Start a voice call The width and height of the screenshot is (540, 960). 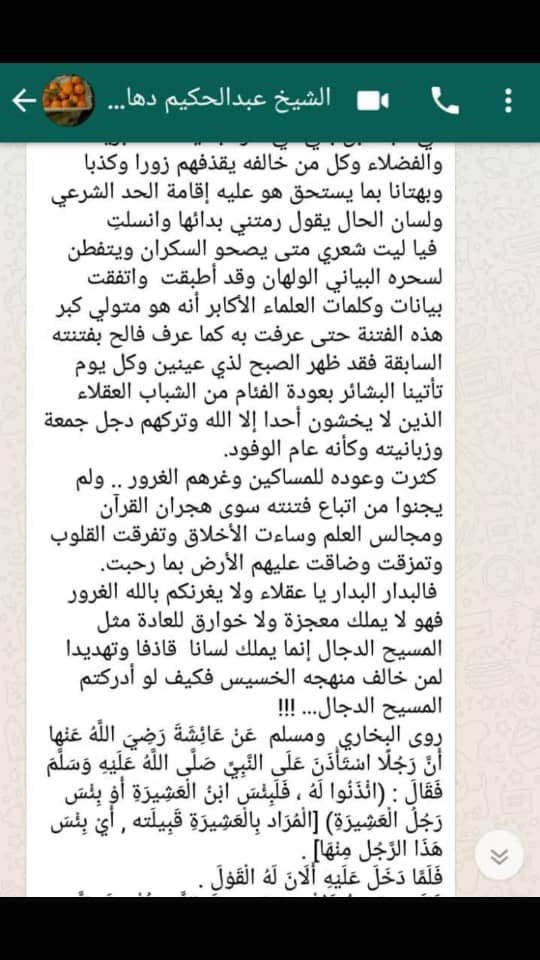click(445, 101)
